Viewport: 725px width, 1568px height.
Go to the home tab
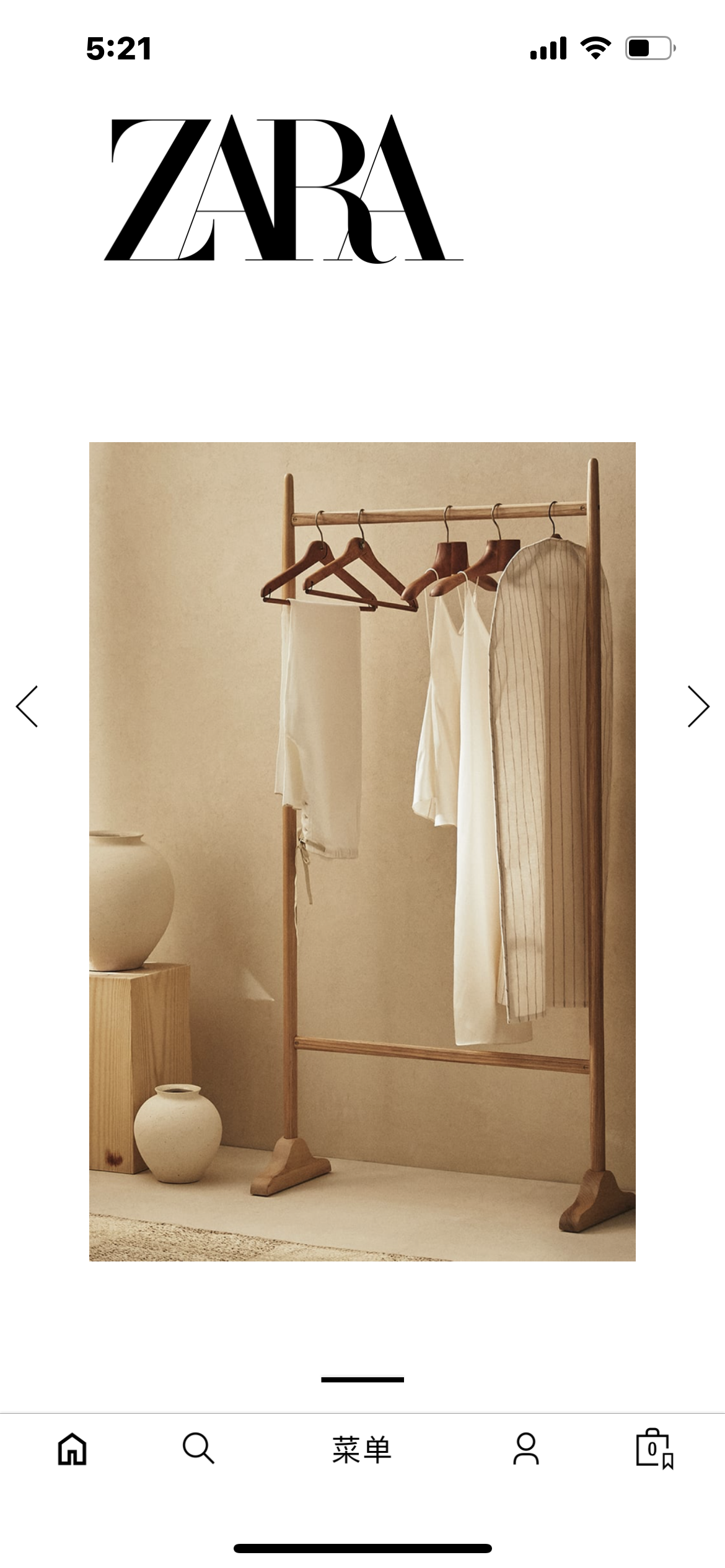[72, 1449]
